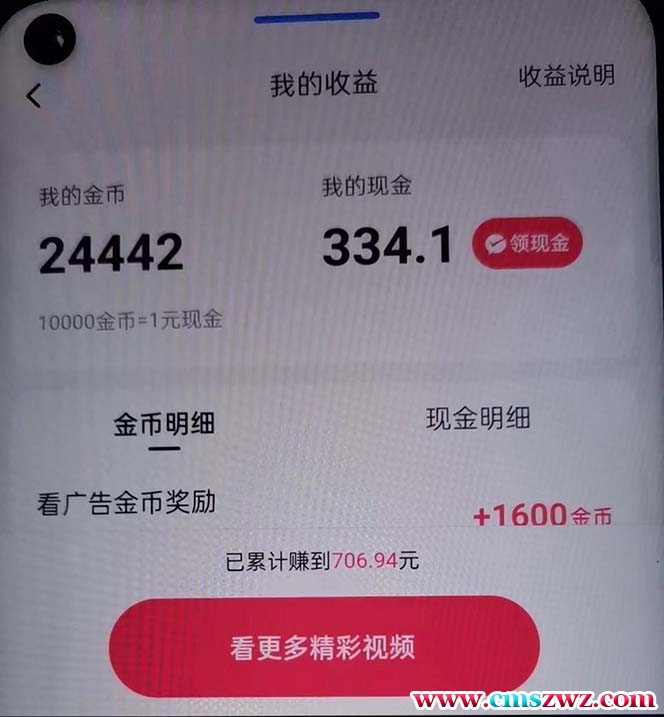664x717 pixels.
Task: Switch to 金币明细 tab
Action: [x=164, y=424]
